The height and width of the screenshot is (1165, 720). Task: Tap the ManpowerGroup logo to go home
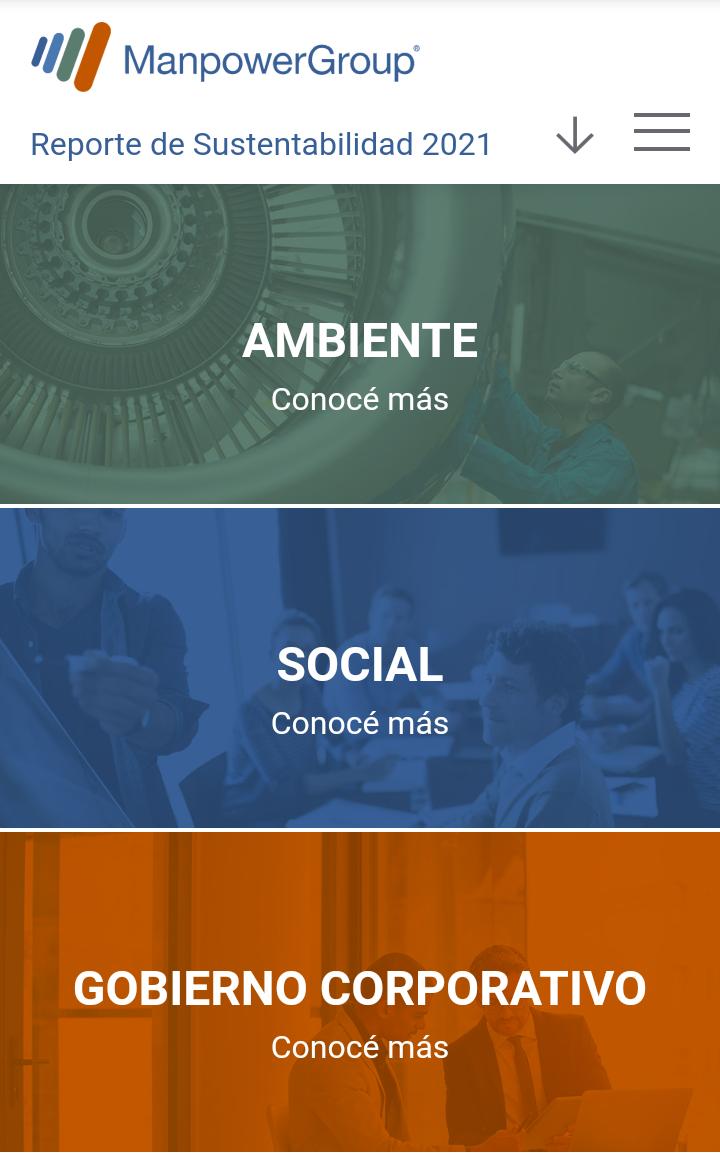click(x=225, y=57)
